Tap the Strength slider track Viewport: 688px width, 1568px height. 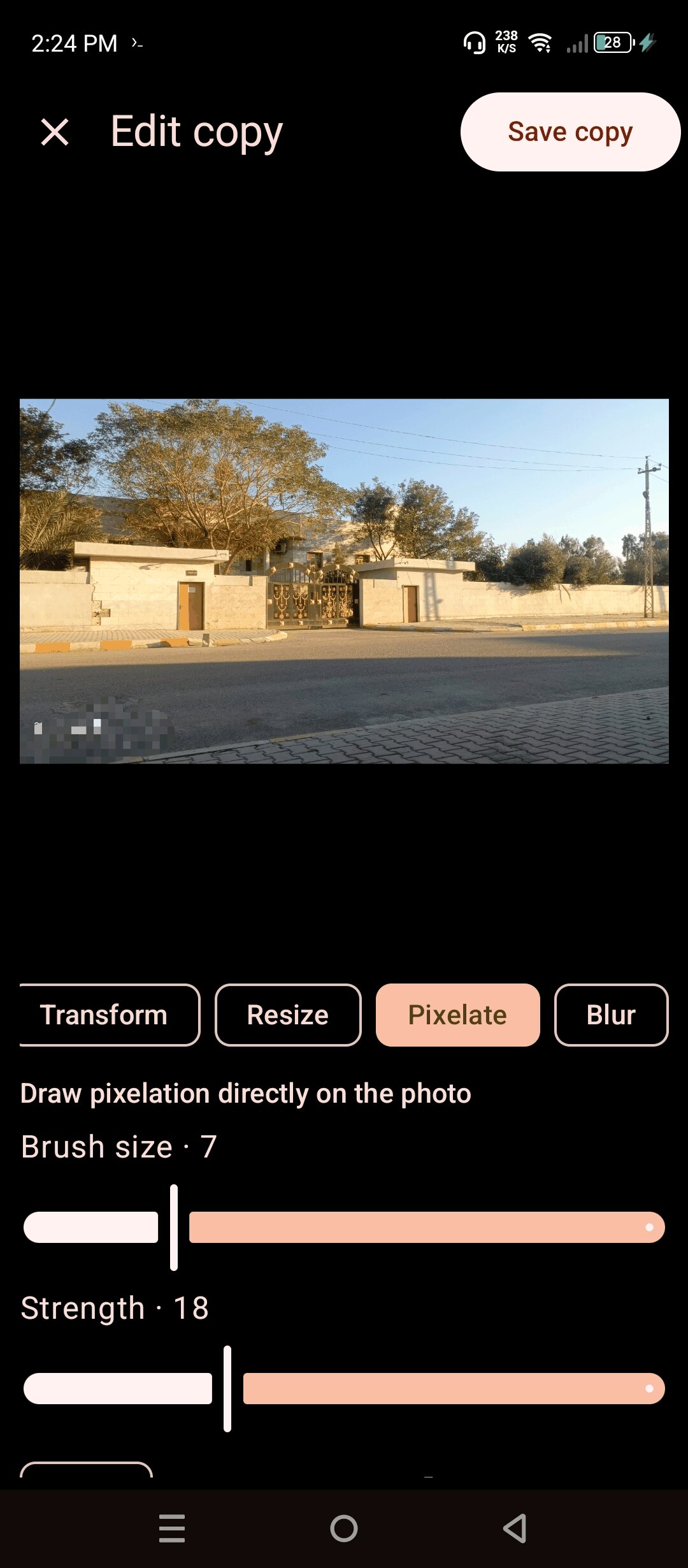pyautogui.click(x=344, y=1388)
